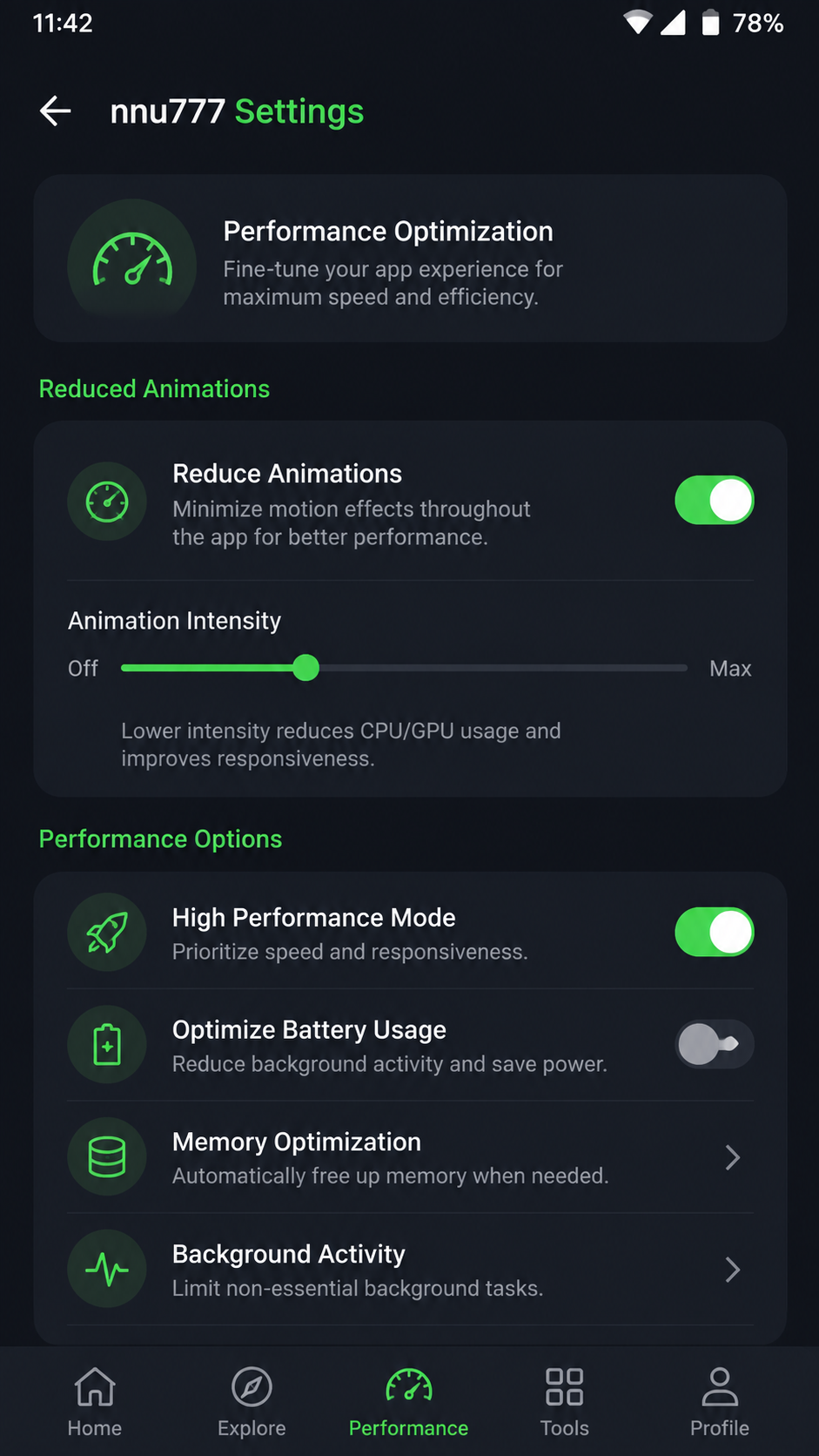Switch to the Explore tab
819x1456 pixels.
click(x=252, y=1402)
